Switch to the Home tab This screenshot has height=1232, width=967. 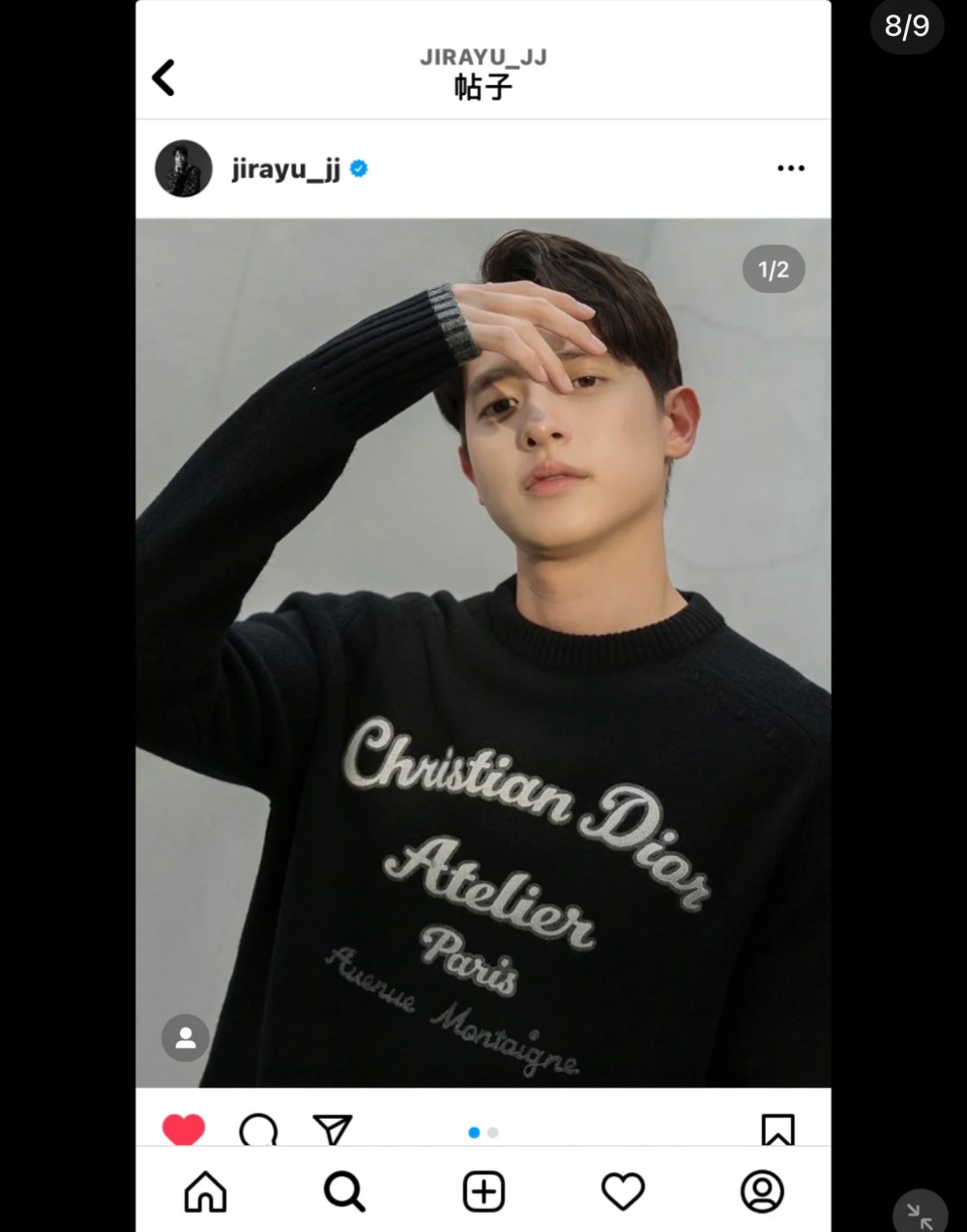pyautogui.click(x=205, y=1192)
